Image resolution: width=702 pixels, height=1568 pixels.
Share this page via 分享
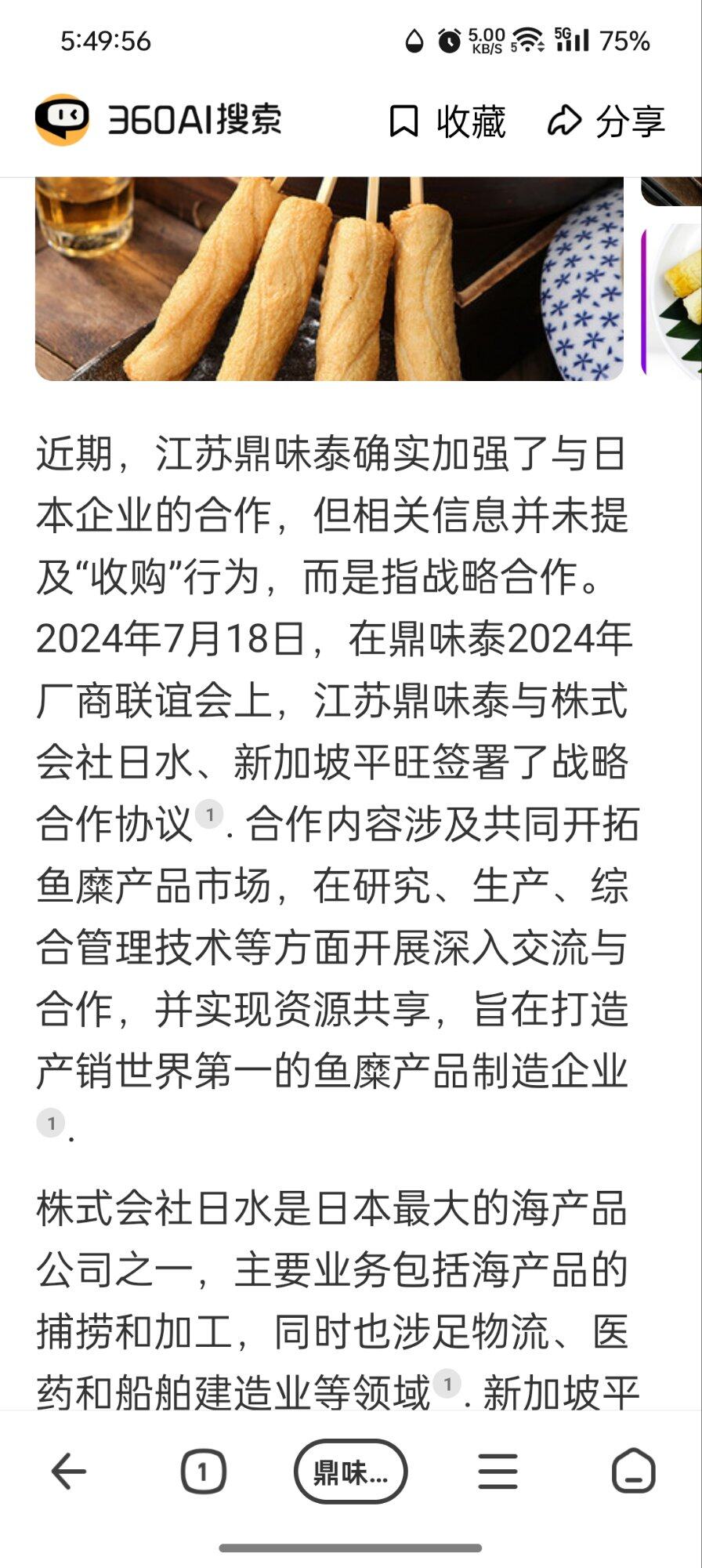tap(606, 122)
